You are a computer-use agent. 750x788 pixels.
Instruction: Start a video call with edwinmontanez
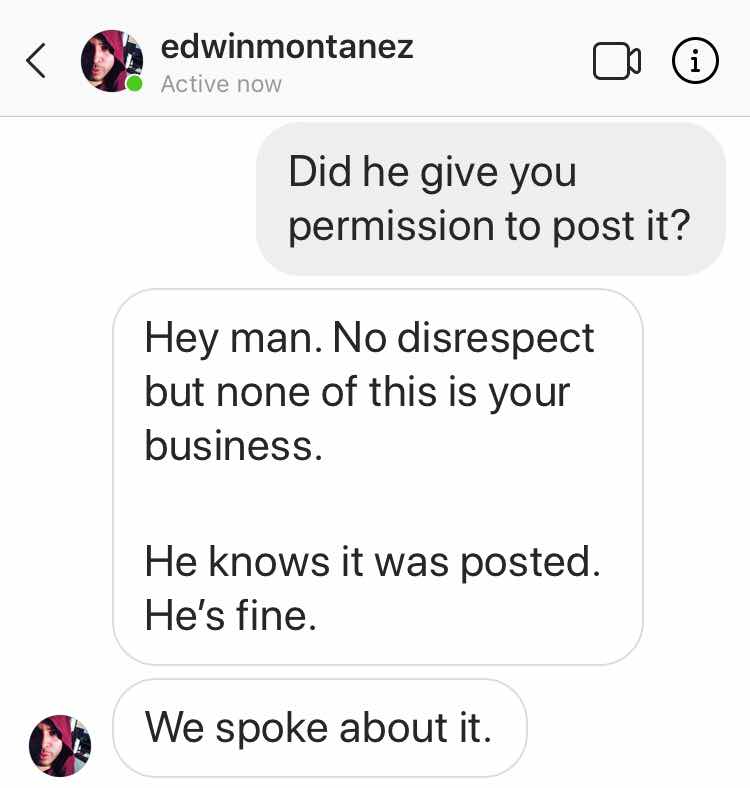[x=616, y=62]
